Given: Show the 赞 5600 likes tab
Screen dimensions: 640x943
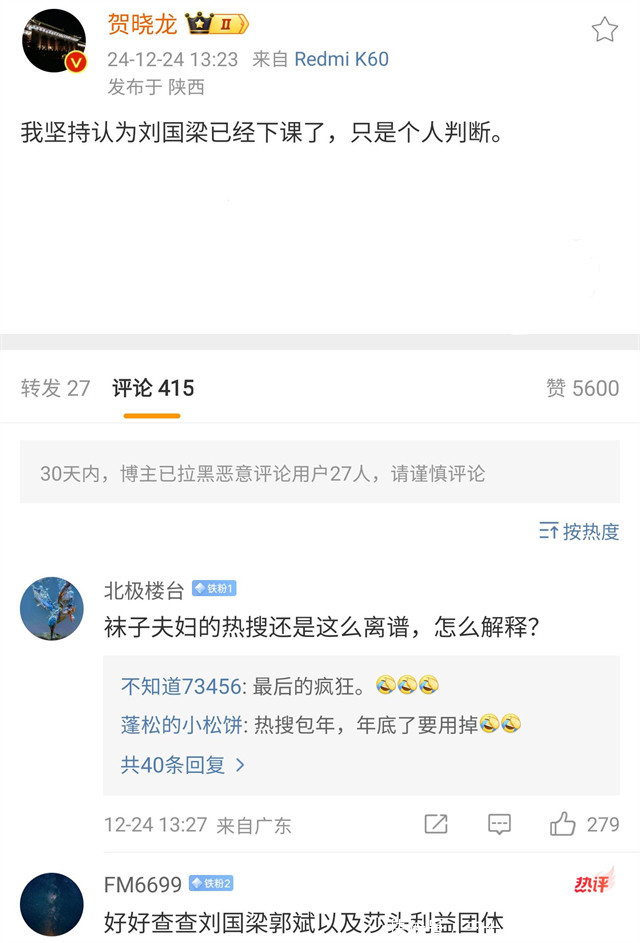Looking at the screenshot, I should (582, 388).
